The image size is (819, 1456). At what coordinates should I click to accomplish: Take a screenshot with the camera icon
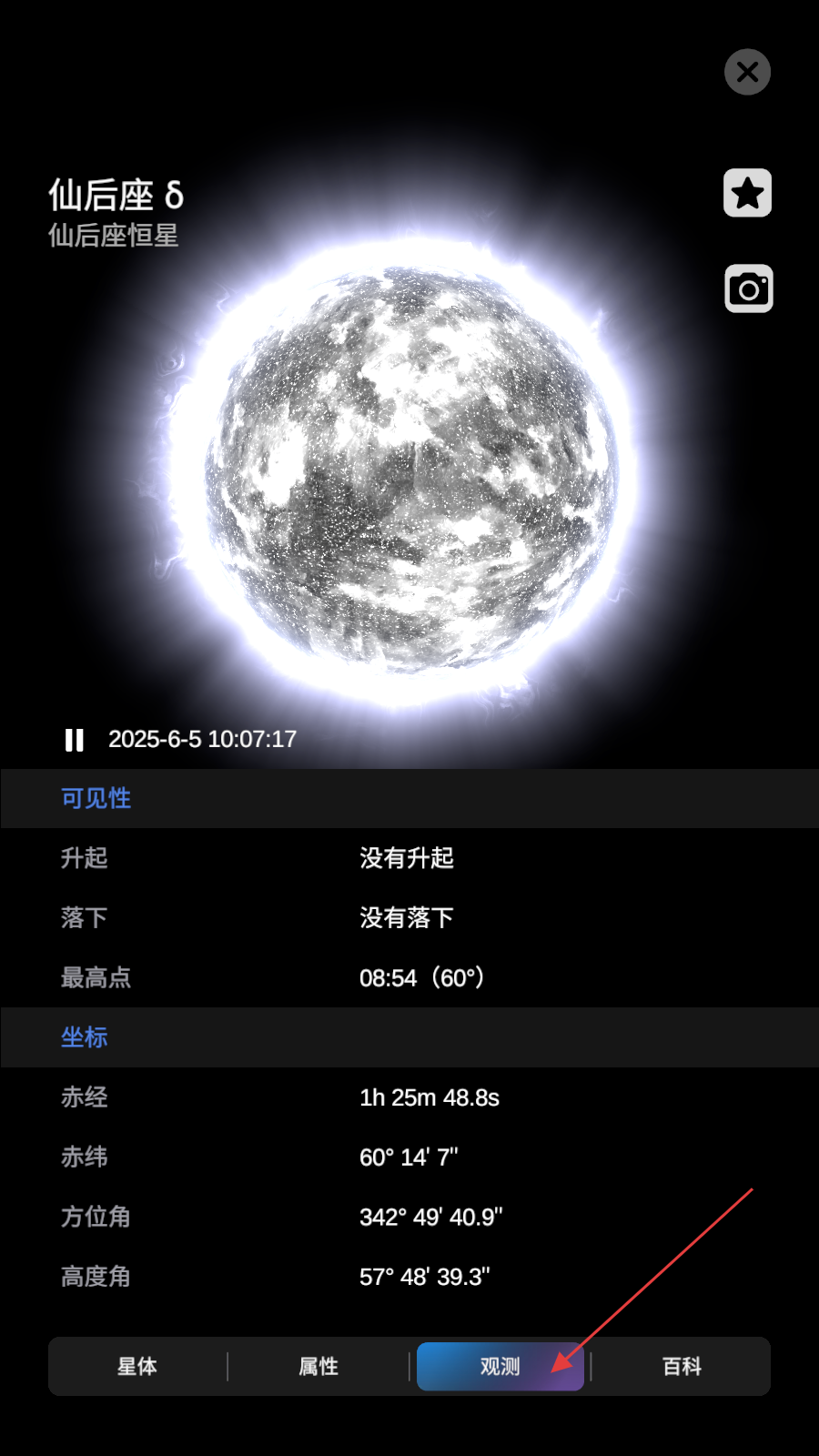pos(748,289)
